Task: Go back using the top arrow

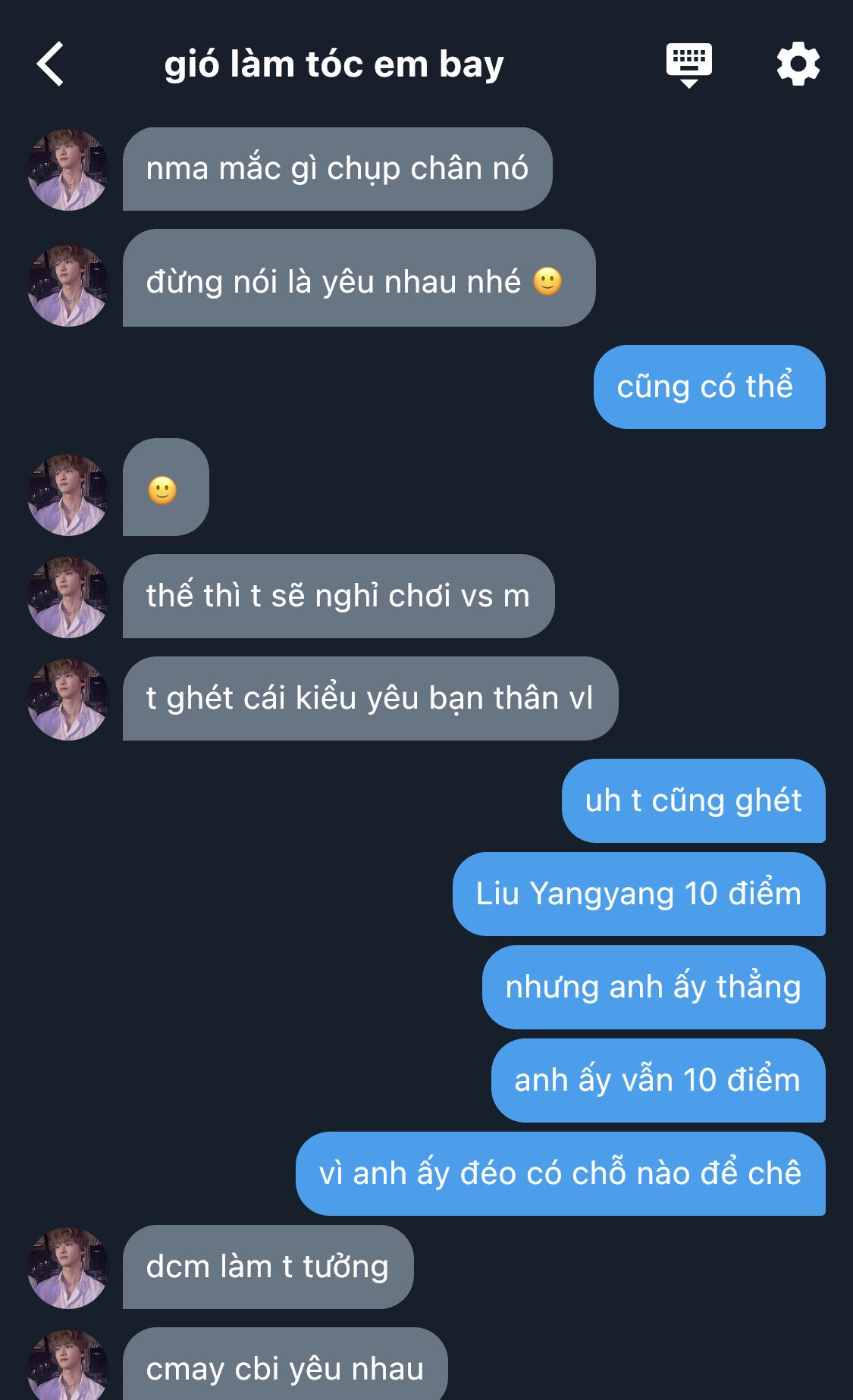Action: coord(50,64)
